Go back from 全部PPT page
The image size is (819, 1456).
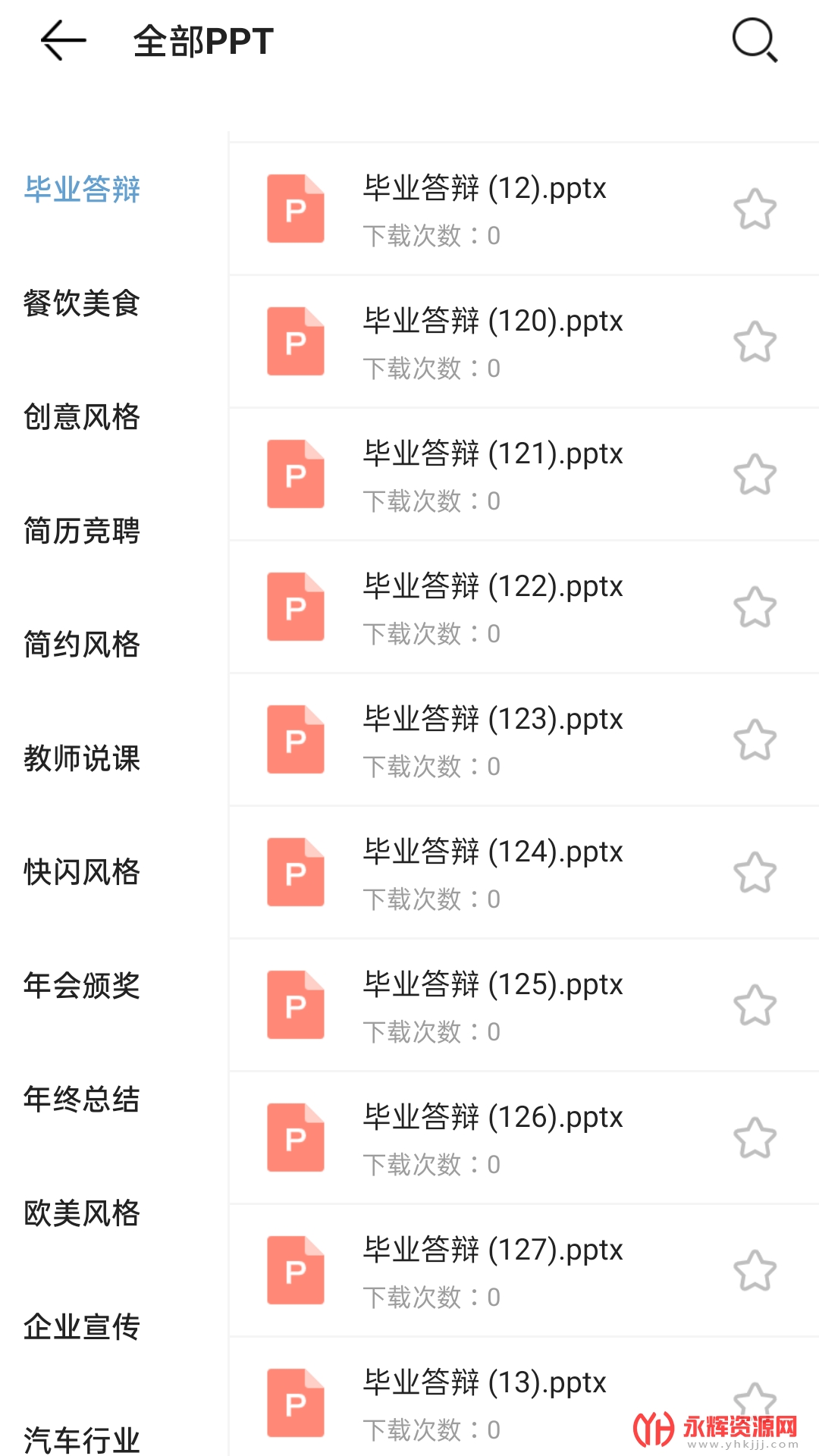coord(63,41)
